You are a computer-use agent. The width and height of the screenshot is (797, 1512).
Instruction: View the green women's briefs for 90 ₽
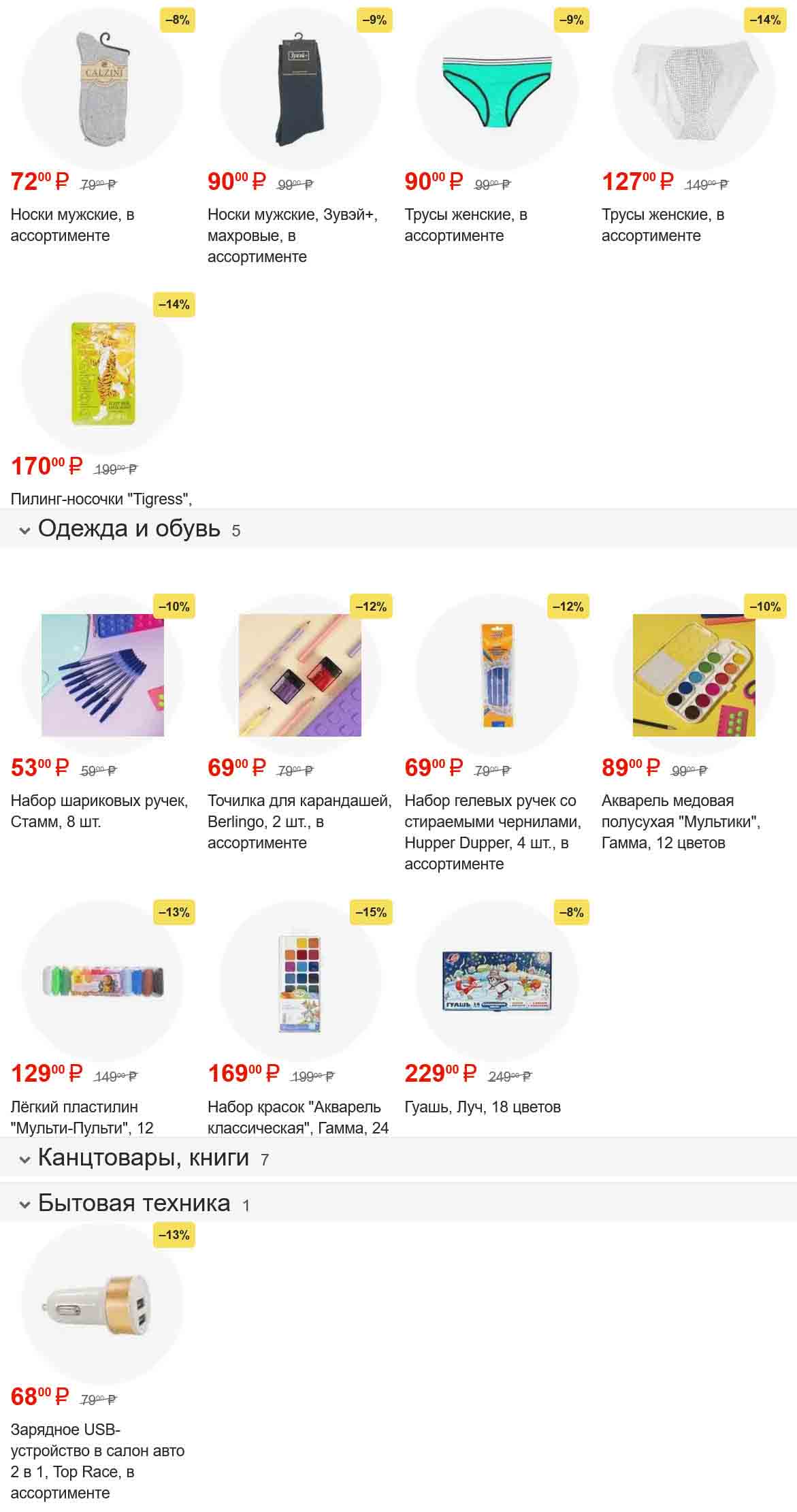pos(496,89)
